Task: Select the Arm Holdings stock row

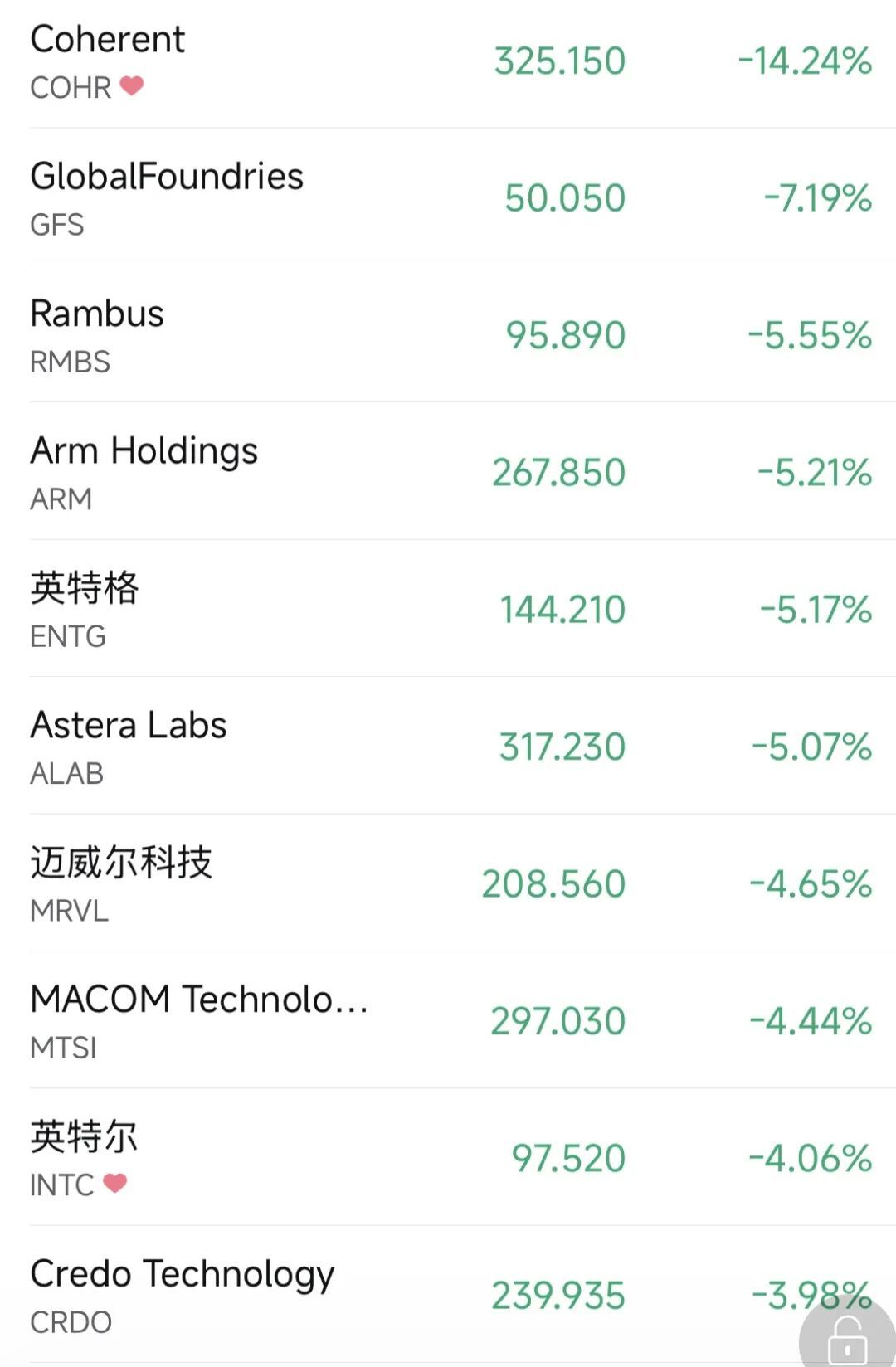Action: [448, 471]
